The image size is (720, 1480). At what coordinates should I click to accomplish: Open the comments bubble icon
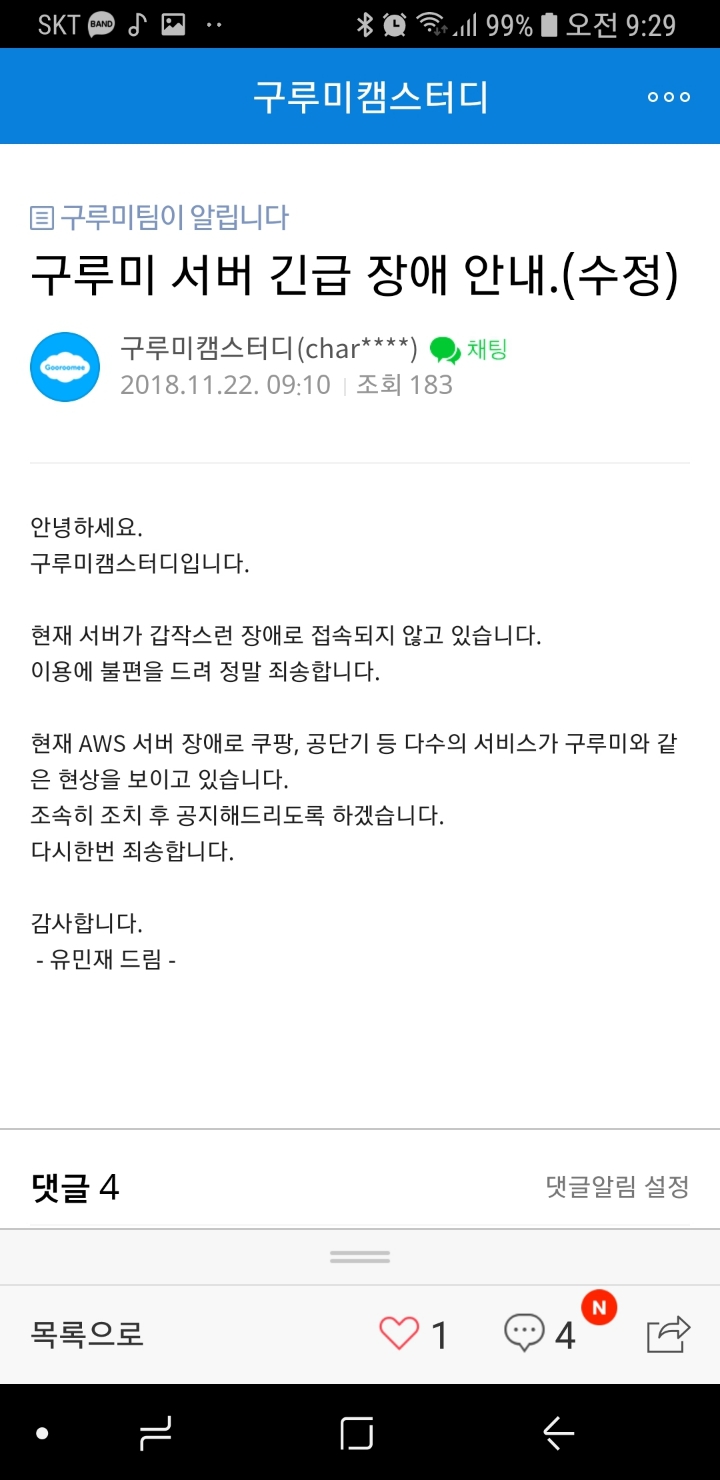point(524,1333)
